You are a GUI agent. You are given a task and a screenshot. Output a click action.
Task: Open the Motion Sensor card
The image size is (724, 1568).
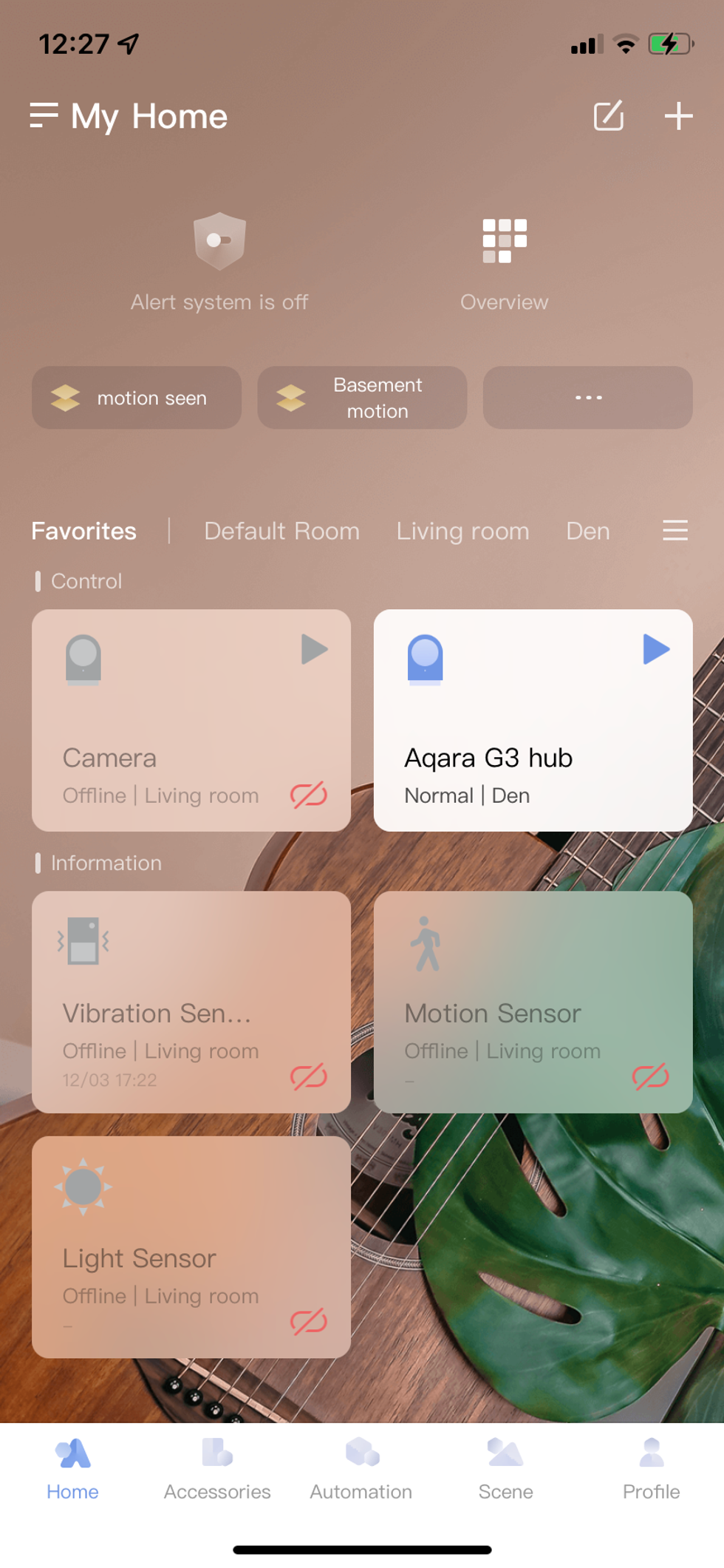[x=533, y=1002]
